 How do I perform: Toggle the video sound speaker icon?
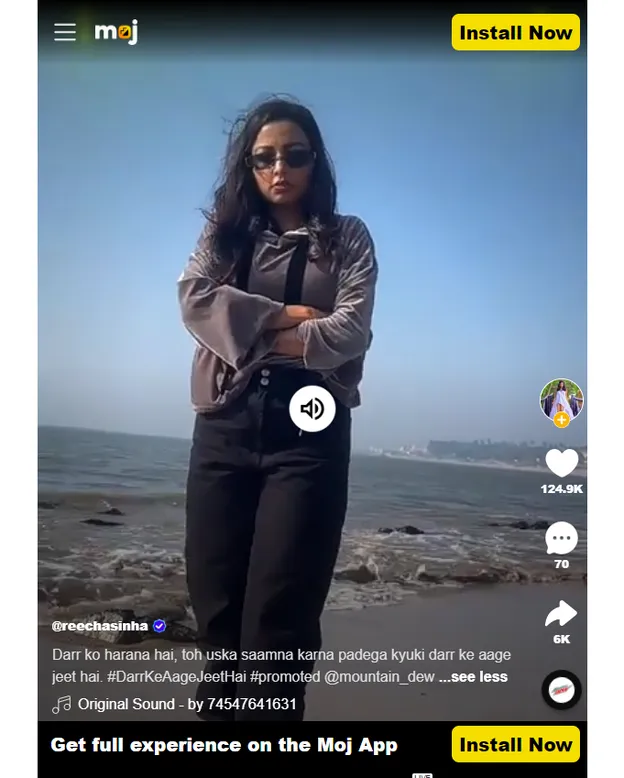[x=312, y=408]
